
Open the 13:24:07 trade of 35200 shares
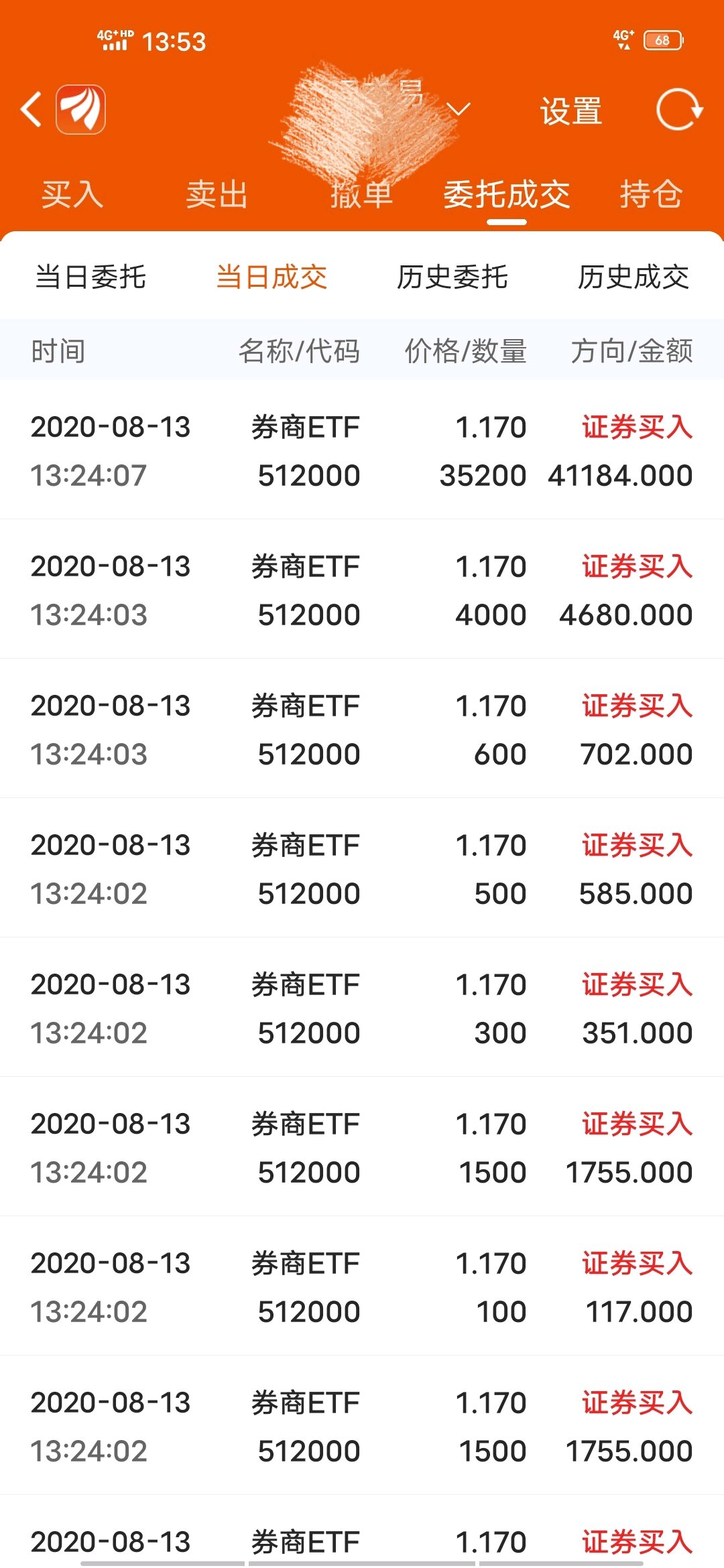(x=362, y=450)
